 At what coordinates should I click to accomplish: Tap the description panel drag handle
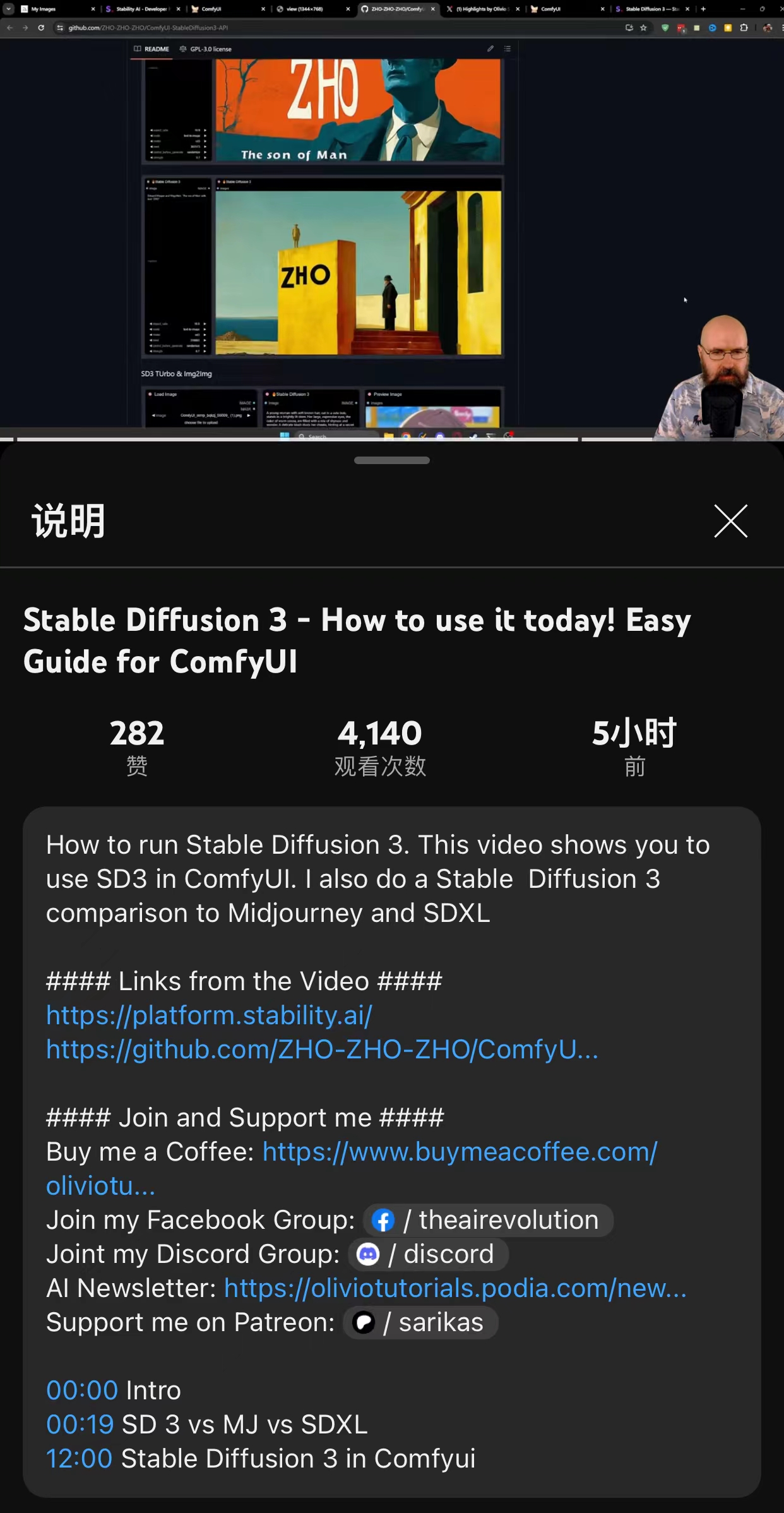tap(391, 460)
